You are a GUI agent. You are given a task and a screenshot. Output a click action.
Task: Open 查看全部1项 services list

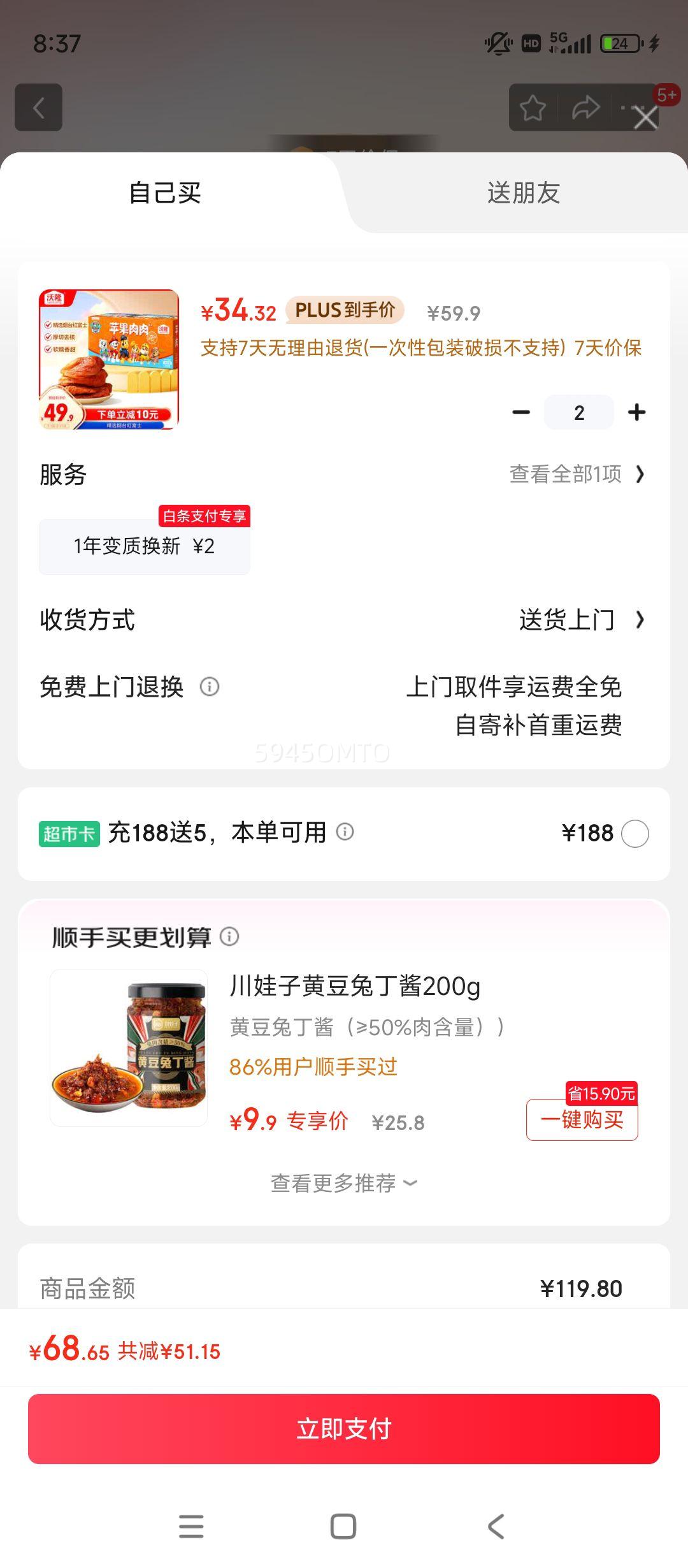point(577,474)
